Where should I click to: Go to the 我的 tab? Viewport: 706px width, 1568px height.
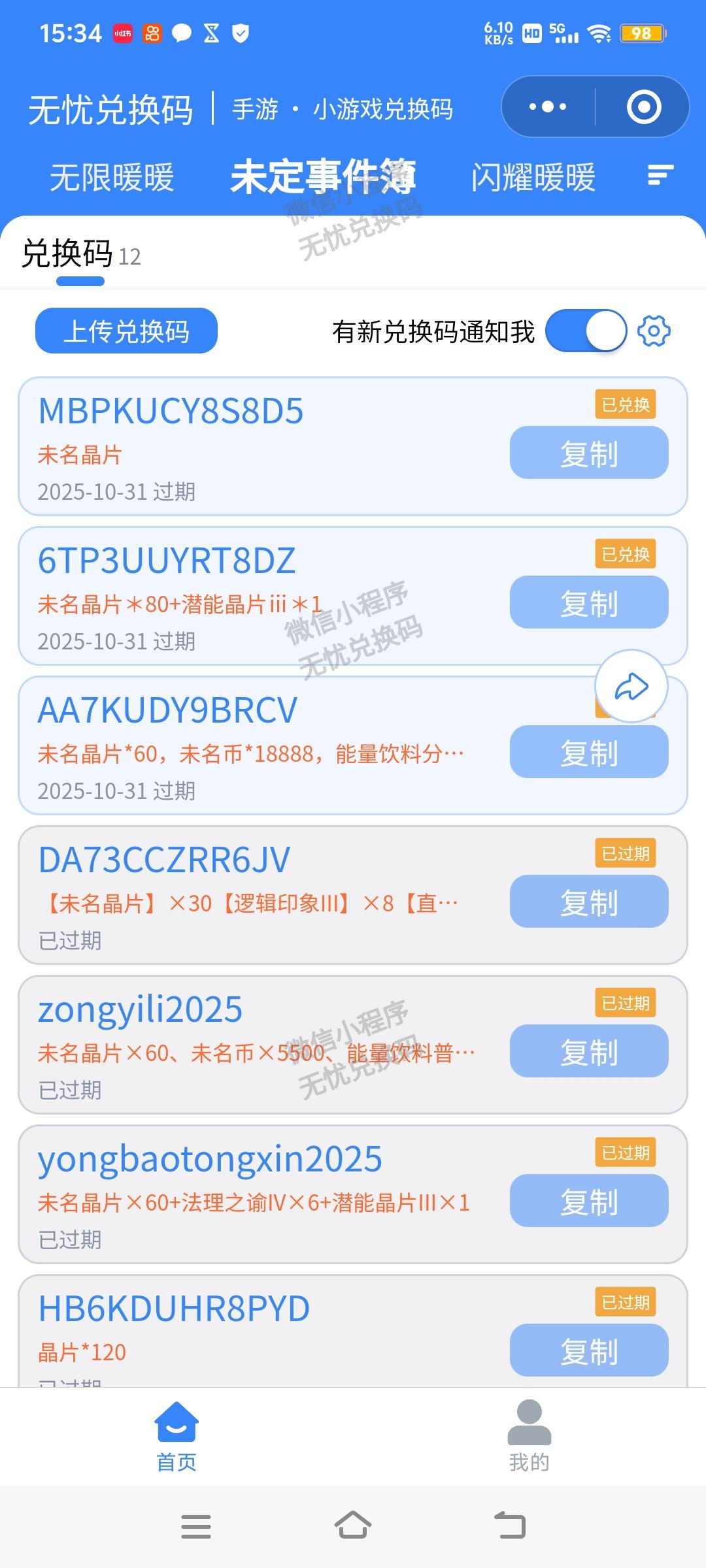(x=529, y=1436)
